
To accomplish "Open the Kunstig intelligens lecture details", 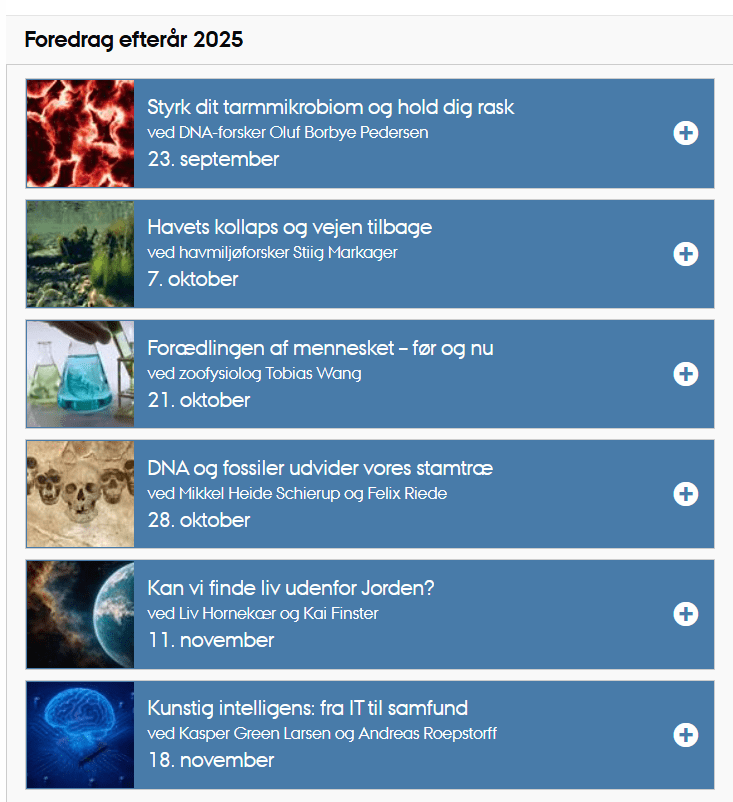I will tap(686, 735).
